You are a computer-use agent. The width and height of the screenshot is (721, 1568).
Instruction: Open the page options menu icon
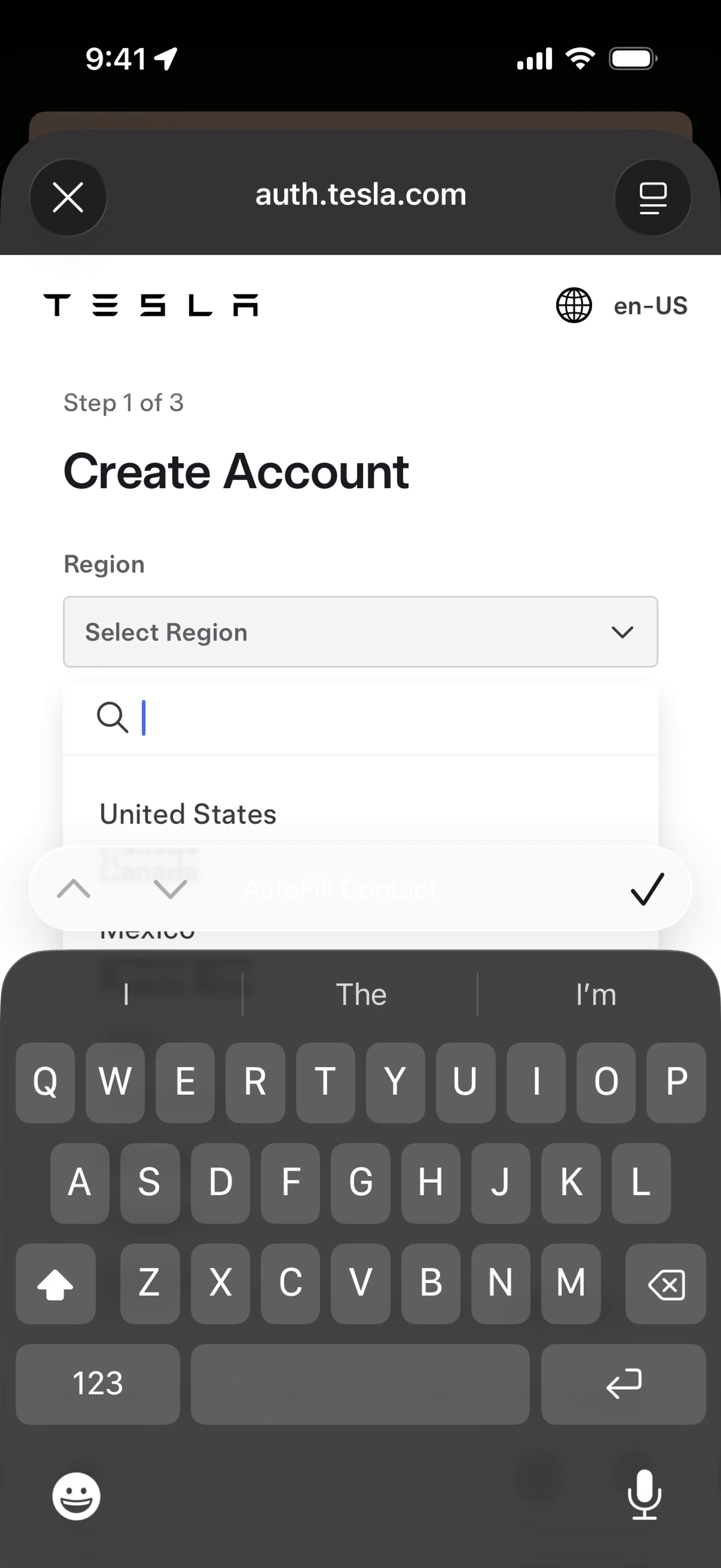(x=652, y=198)
